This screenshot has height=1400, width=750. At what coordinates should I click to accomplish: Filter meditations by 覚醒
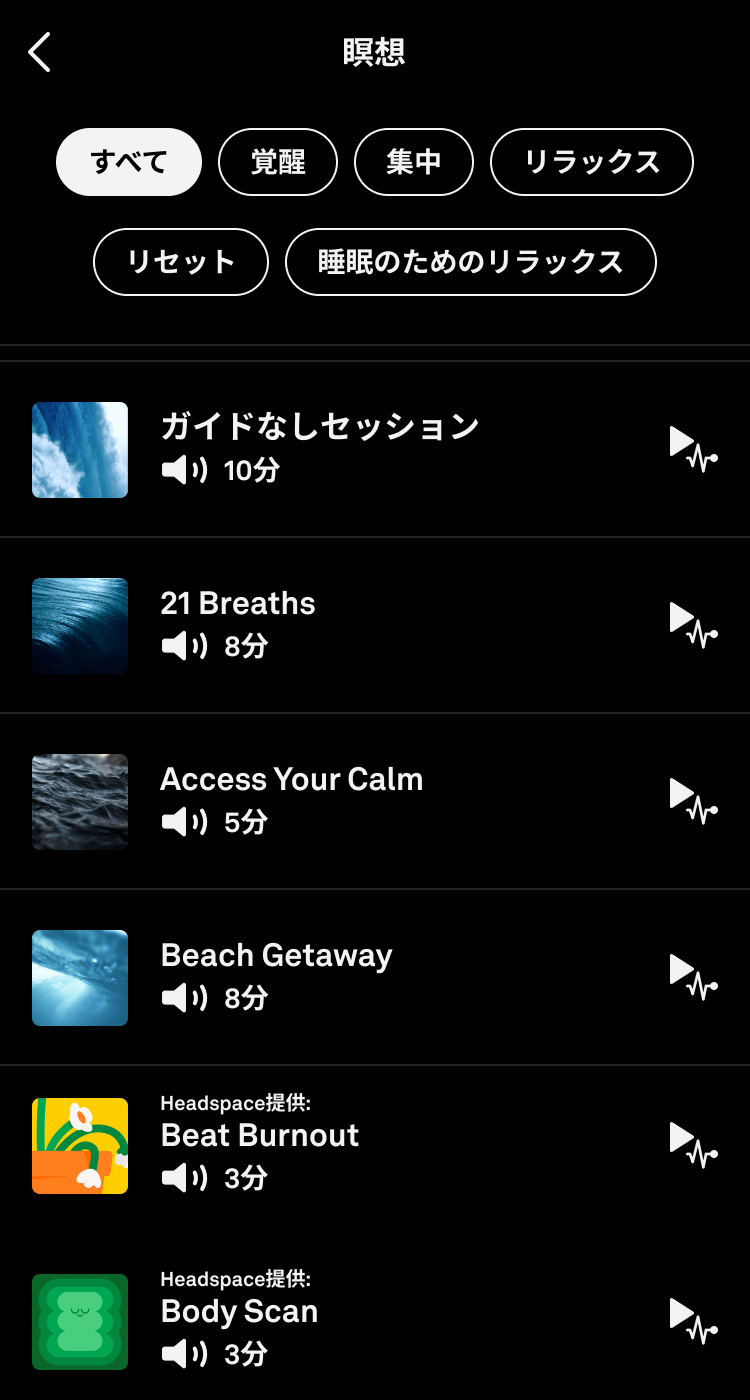pos(278,162)
